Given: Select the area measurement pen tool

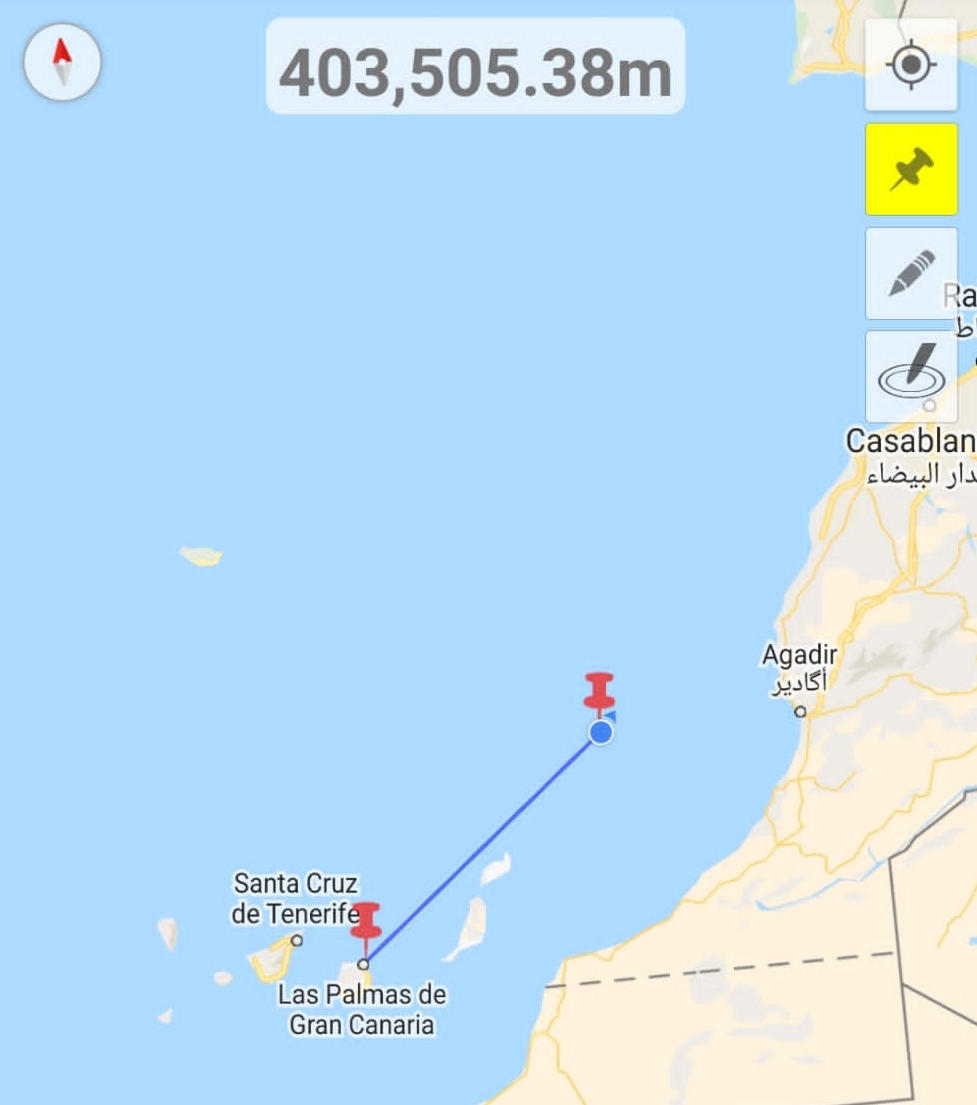Looking at the screenshot, I should (911, 376).
